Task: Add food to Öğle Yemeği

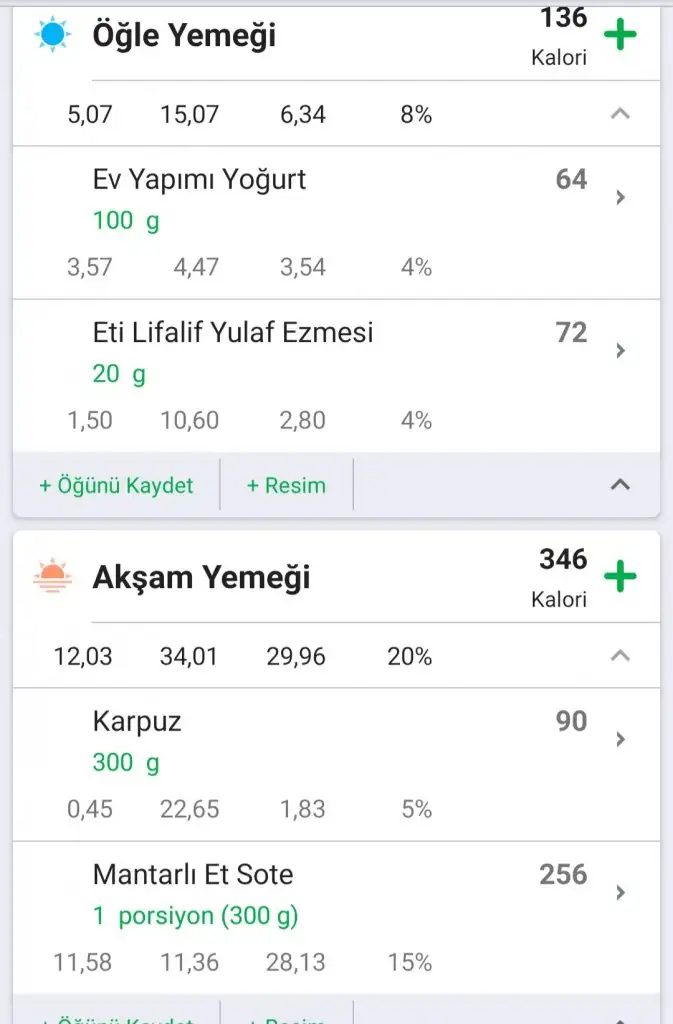Action: 620,36
